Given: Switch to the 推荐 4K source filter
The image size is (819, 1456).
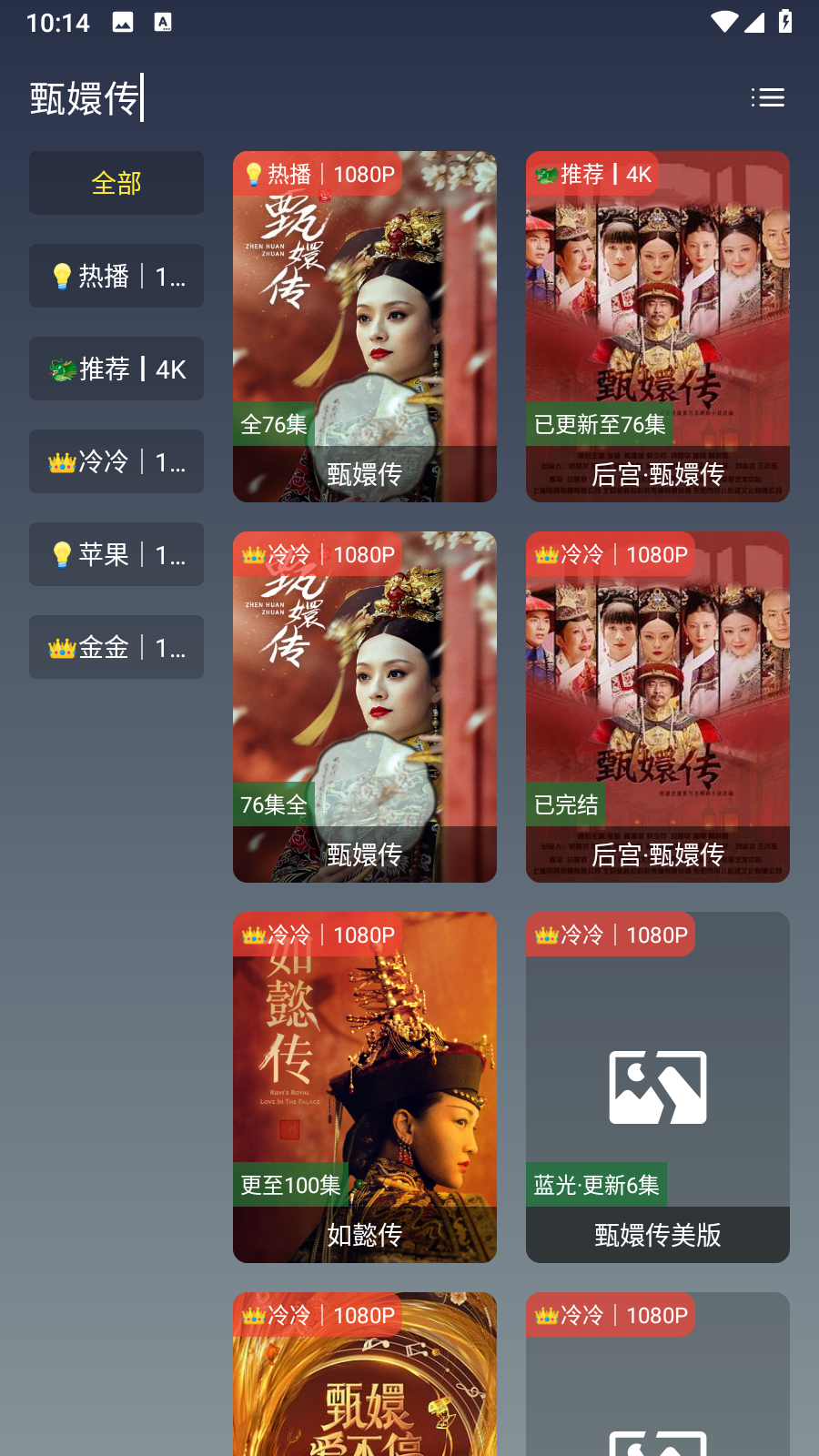Looking at the screenshot, I should [116, 369].
